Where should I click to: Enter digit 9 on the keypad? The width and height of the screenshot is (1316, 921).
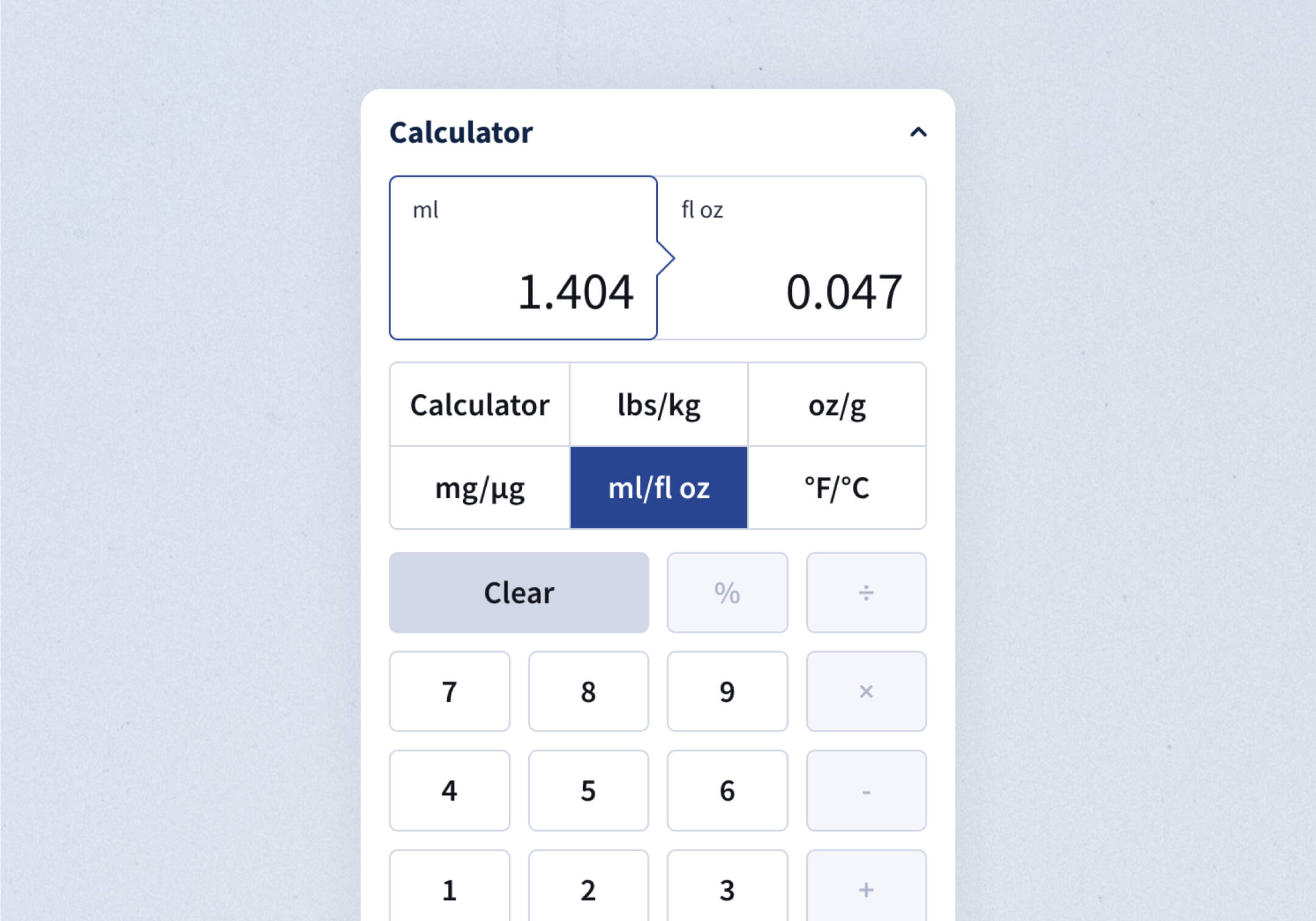point(727,691)
